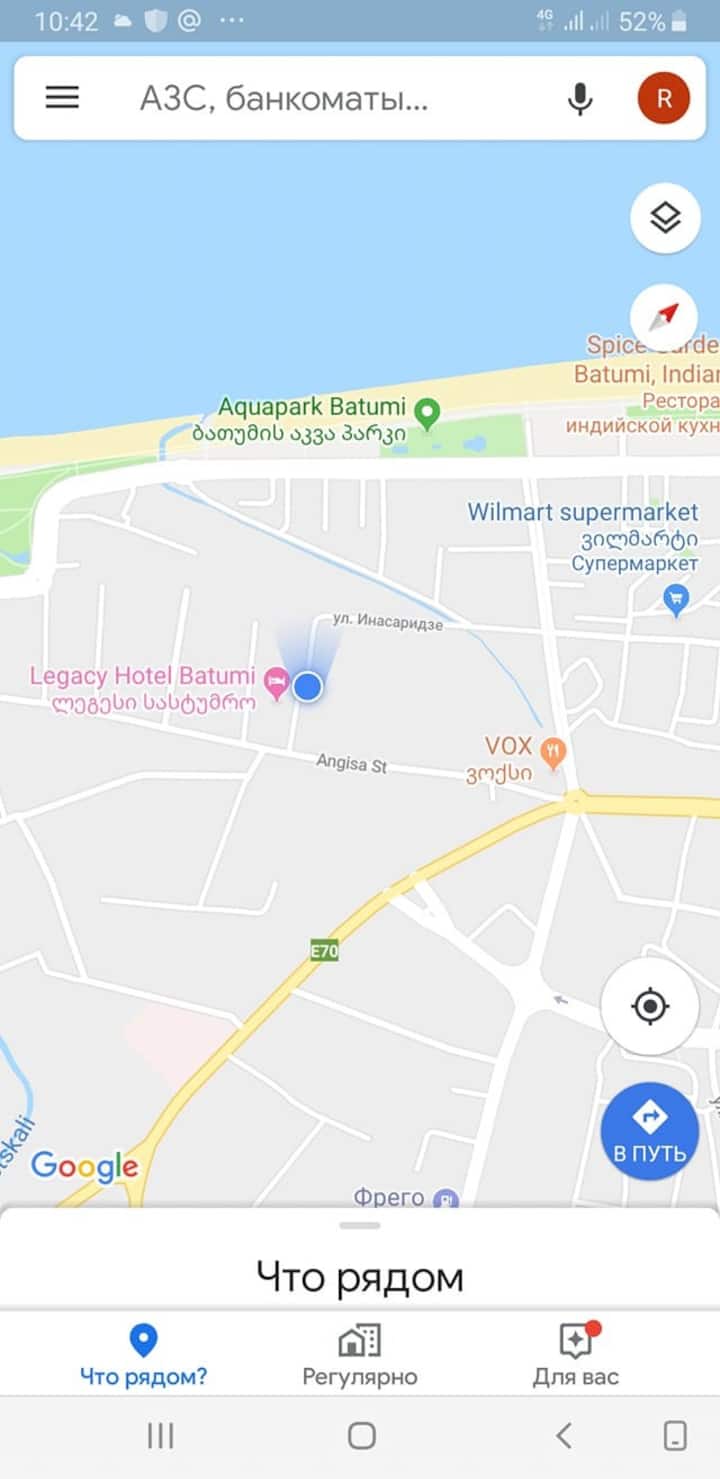The height and width of the screenshot is (1479, 720).
Task: Open the Aquapark Batumi place marker
Action: click(428, 410)
